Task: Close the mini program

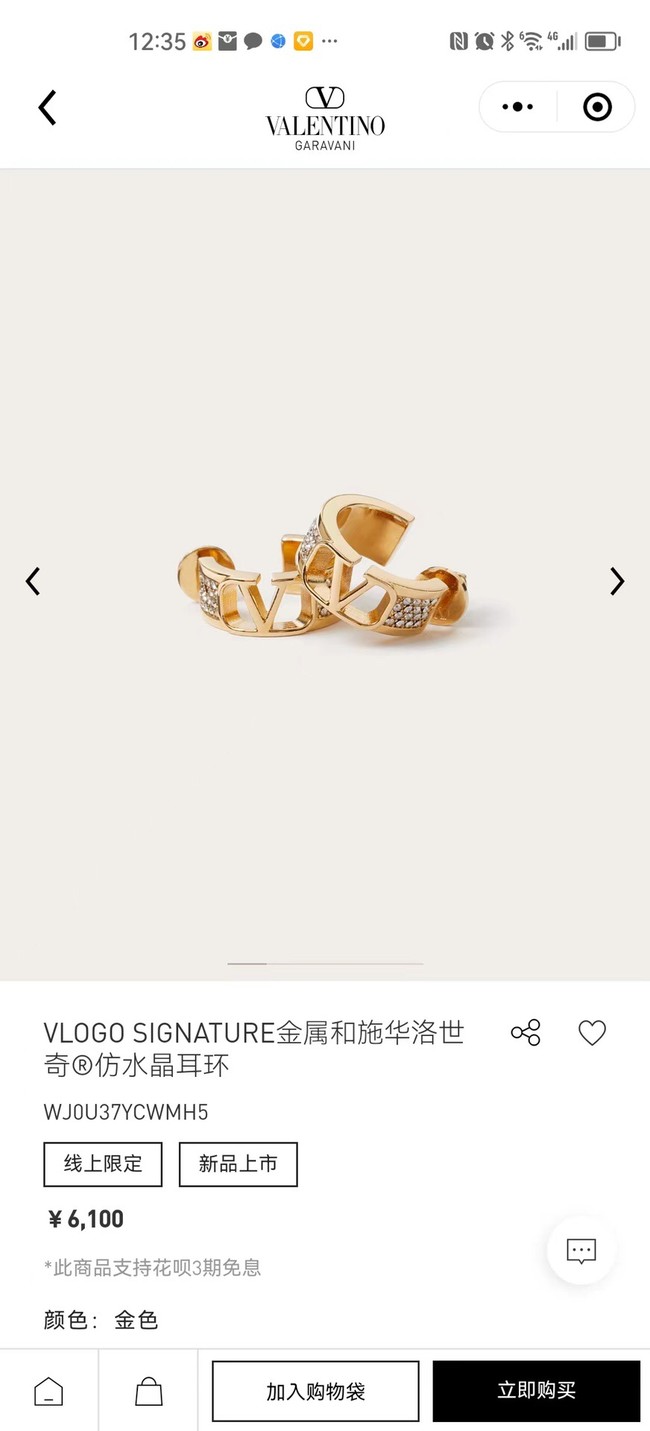Action: (597, 107)
